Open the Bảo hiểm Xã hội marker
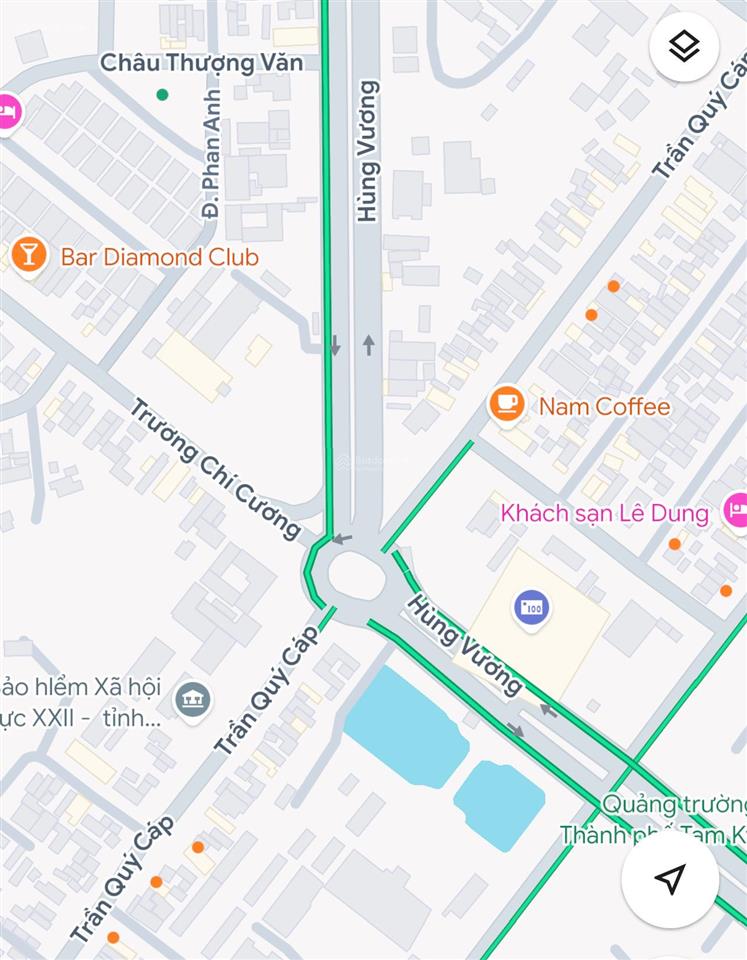747x960 pixels. (x=192, y=700)
